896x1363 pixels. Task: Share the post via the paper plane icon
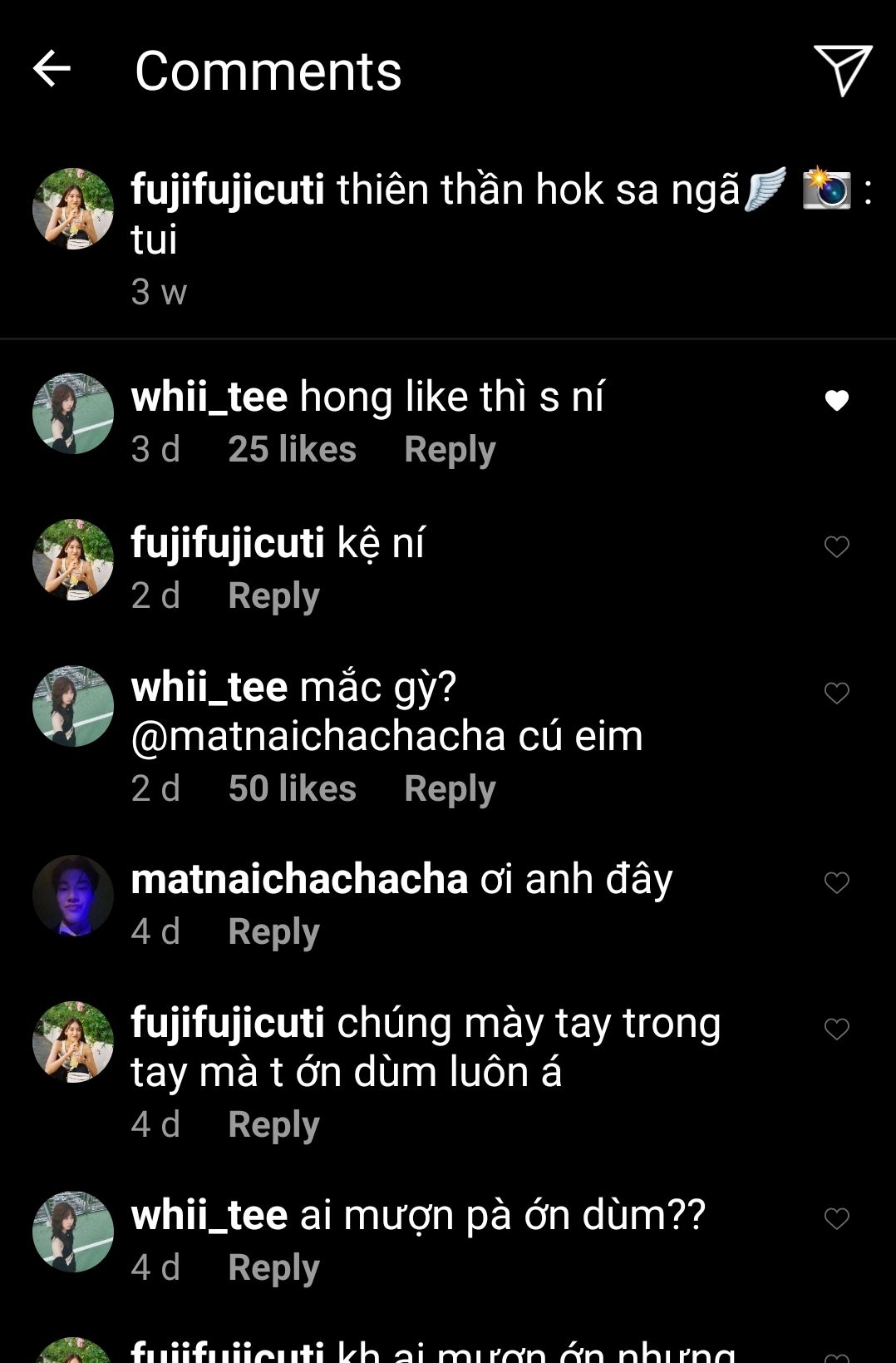[842, 70]
